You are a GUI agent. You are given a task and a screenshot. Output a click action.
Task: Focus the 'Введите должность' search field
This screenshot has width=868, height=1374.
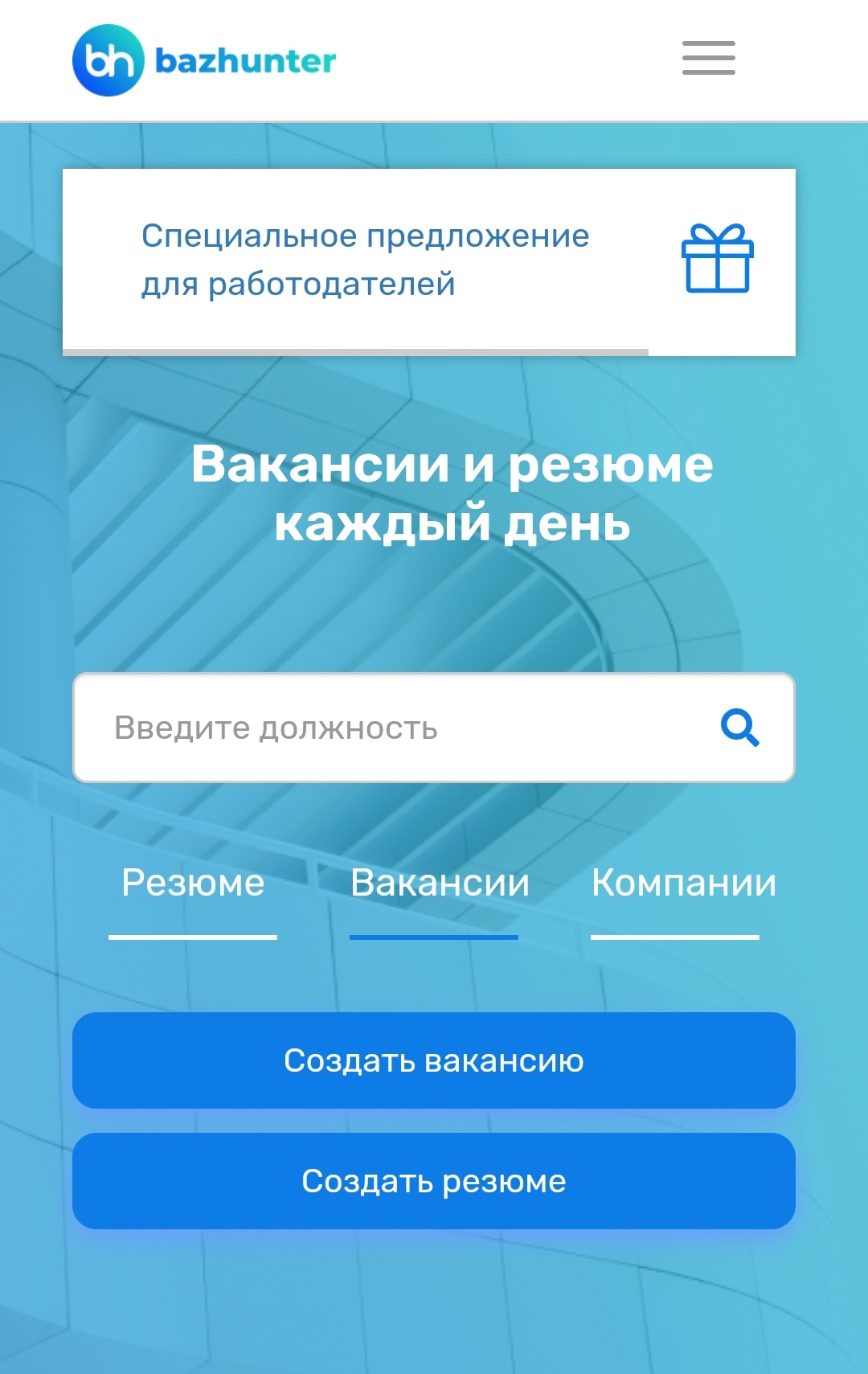(394, 728)
